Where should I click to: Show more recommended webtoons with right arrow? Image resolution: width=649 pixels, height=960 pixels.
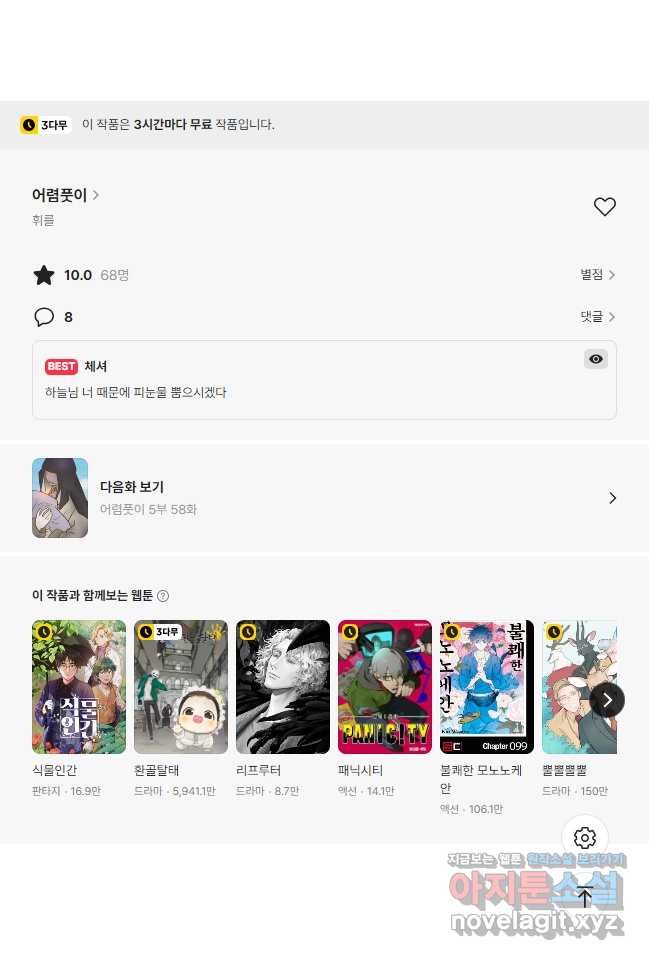click(x=607, y=699)
